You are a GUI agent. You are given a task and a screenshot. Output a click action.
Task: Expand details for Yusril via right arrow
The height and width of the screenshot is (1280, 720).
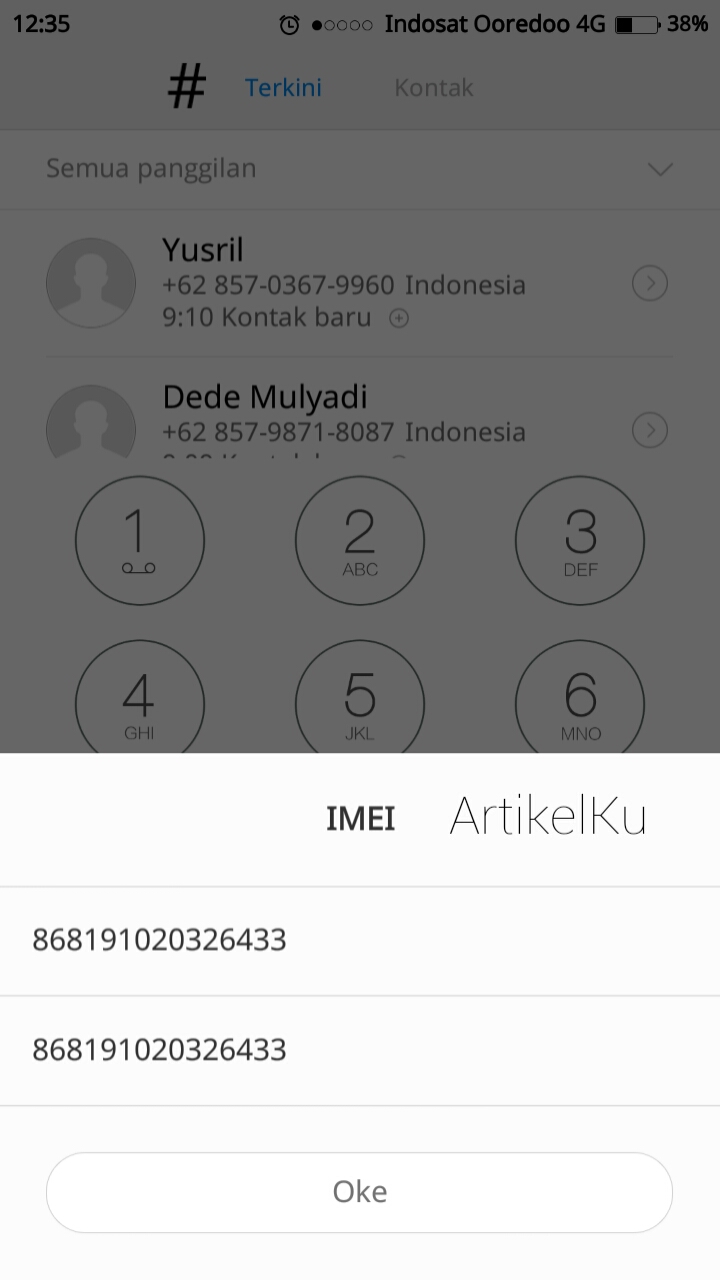click(650, 283)
